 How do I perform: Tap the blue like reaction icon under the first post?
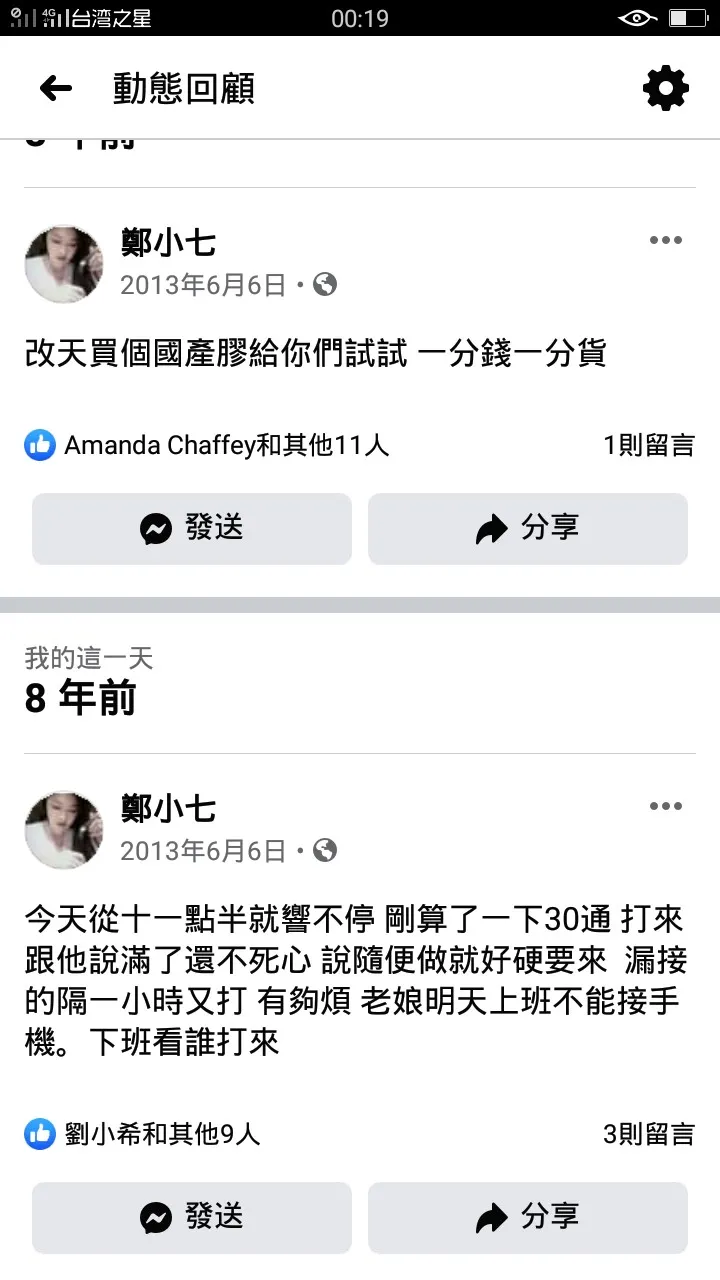point(38,444)
